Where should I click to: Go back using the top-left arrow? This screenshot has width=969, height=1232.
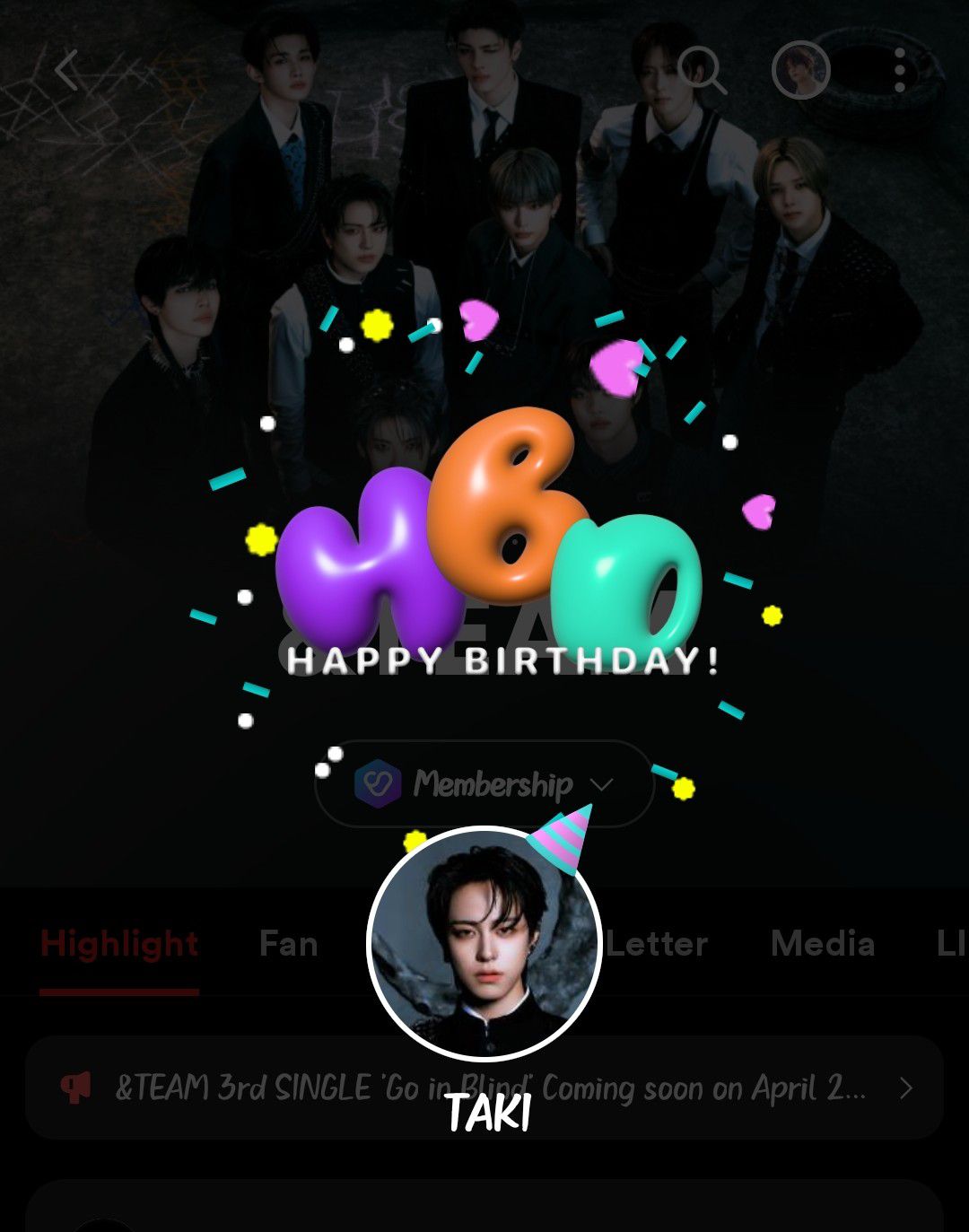[x=67, y=70]
